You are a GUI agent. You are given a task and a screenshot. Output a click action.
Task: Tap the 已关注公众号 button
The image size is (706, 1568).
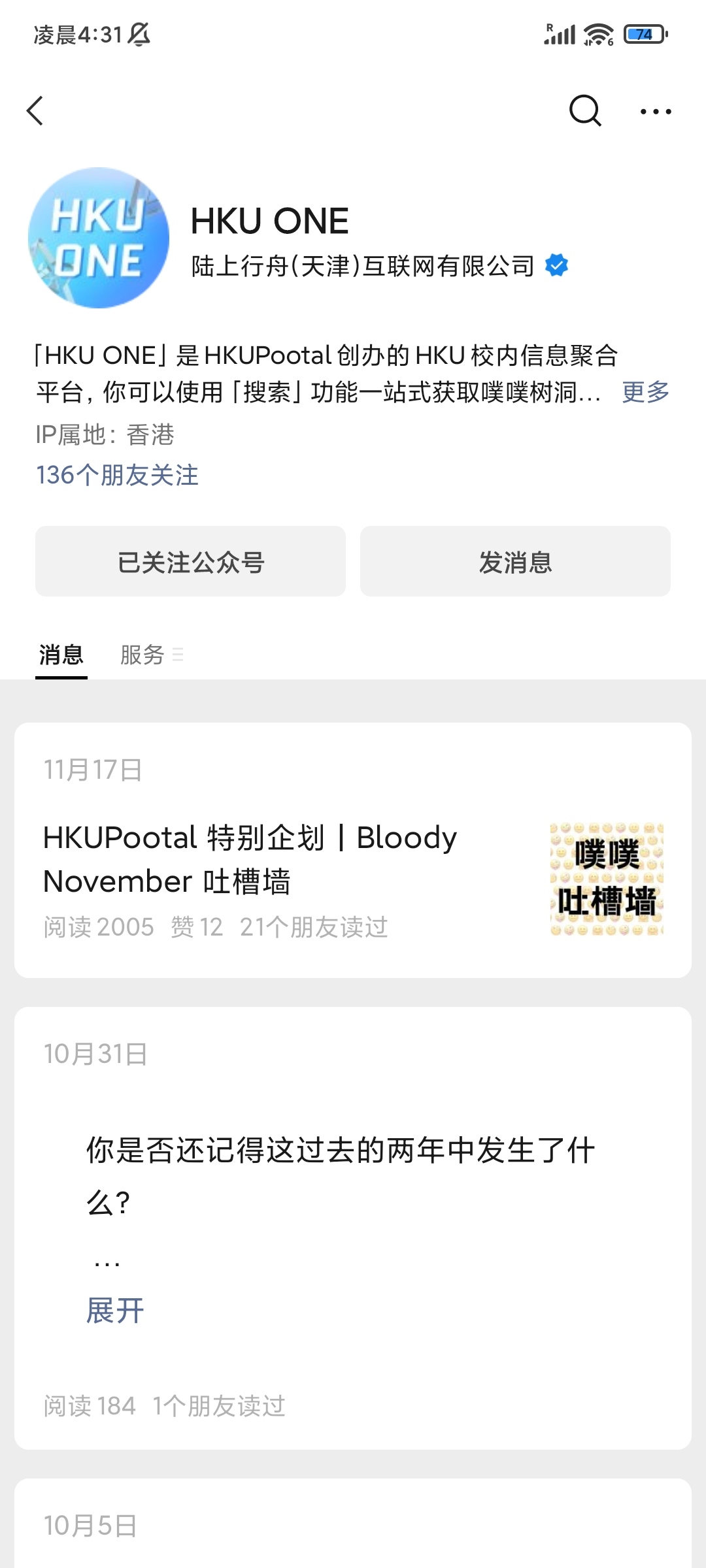click(190, 562)
